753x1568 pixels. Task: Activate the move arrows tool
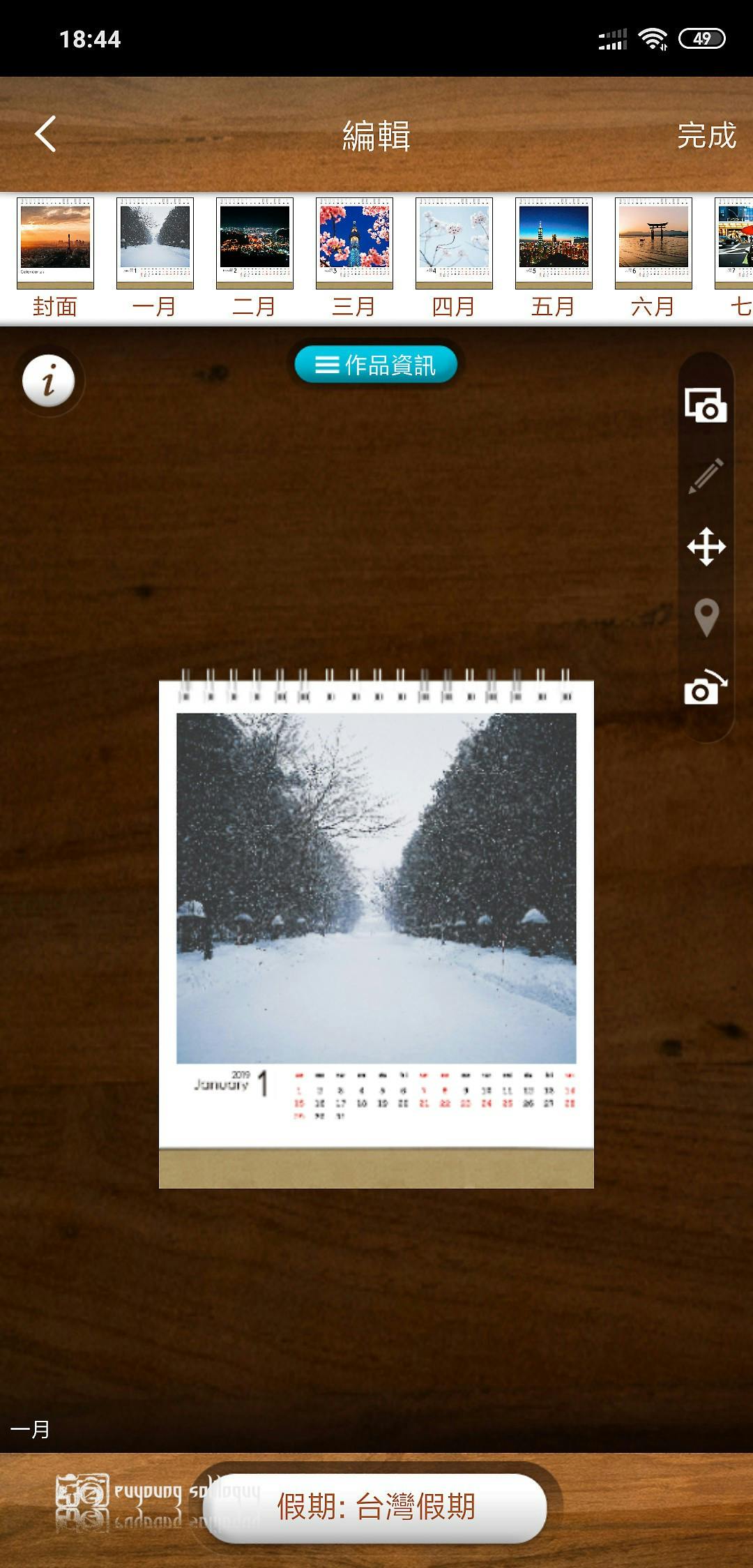[x=706, y=547]
